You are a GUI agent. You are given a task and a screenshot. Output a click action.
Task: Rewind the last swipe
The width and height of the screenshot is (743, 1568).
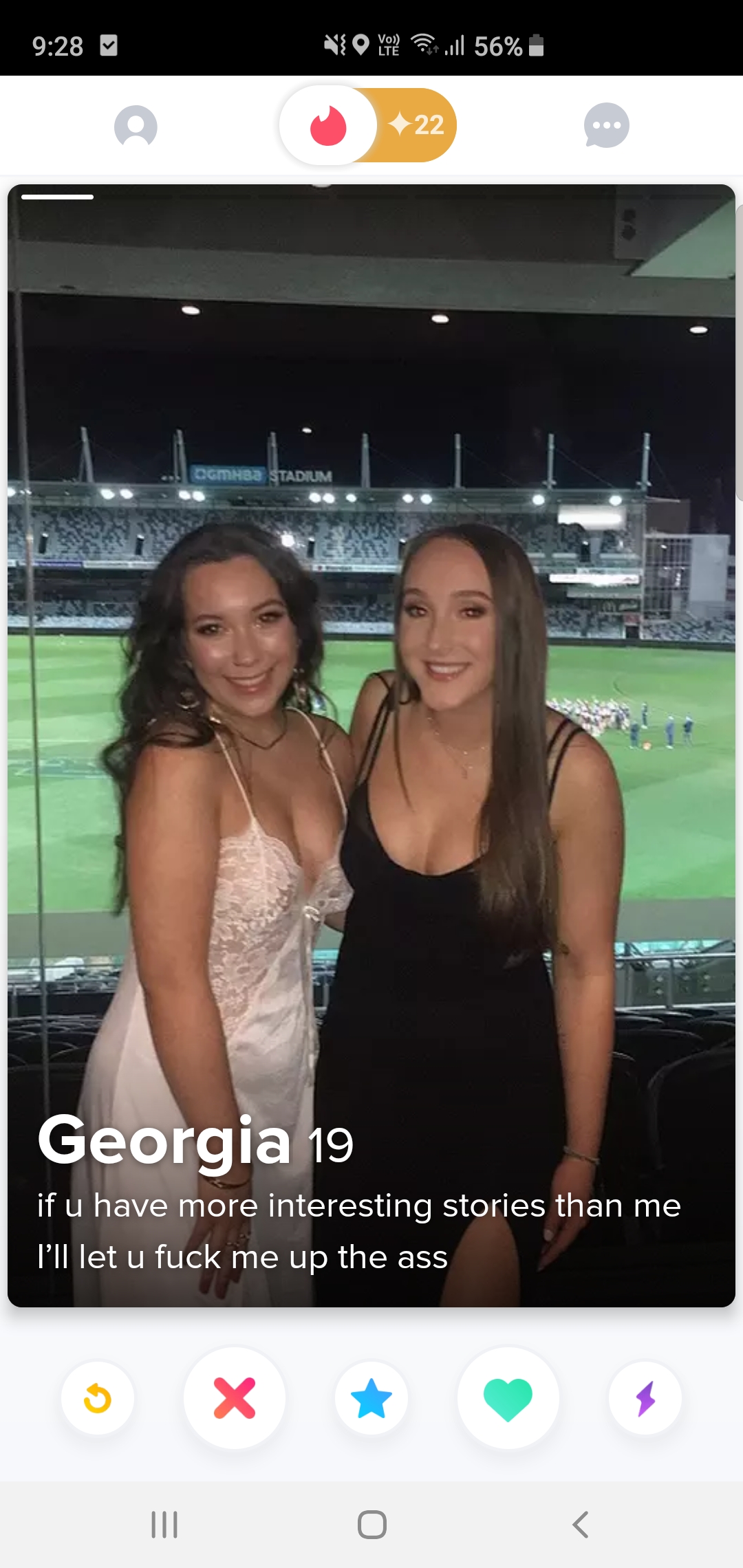coord(98,1398)
